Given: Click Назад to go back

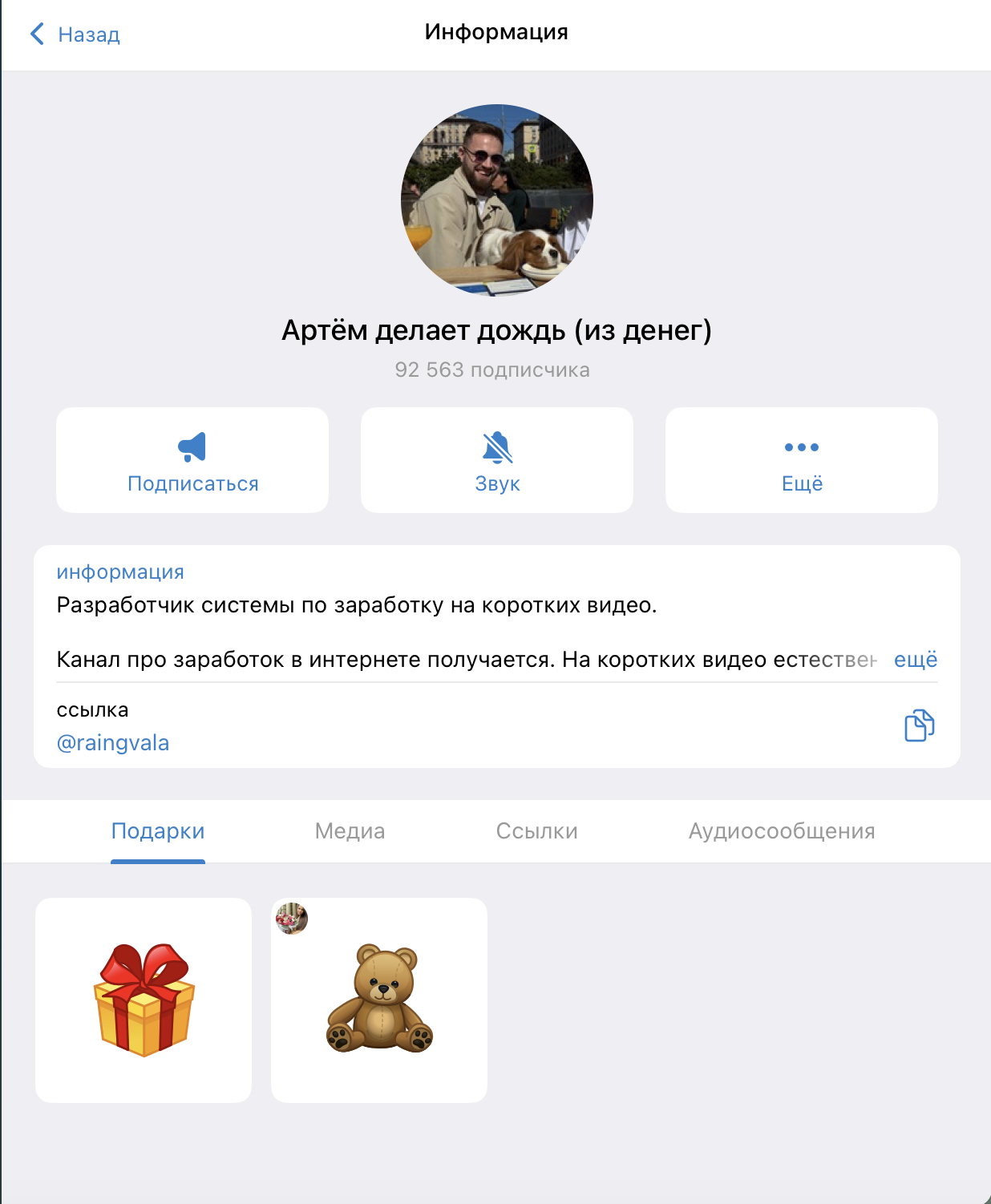Looking at the screenshot, I should click(87, 34).
